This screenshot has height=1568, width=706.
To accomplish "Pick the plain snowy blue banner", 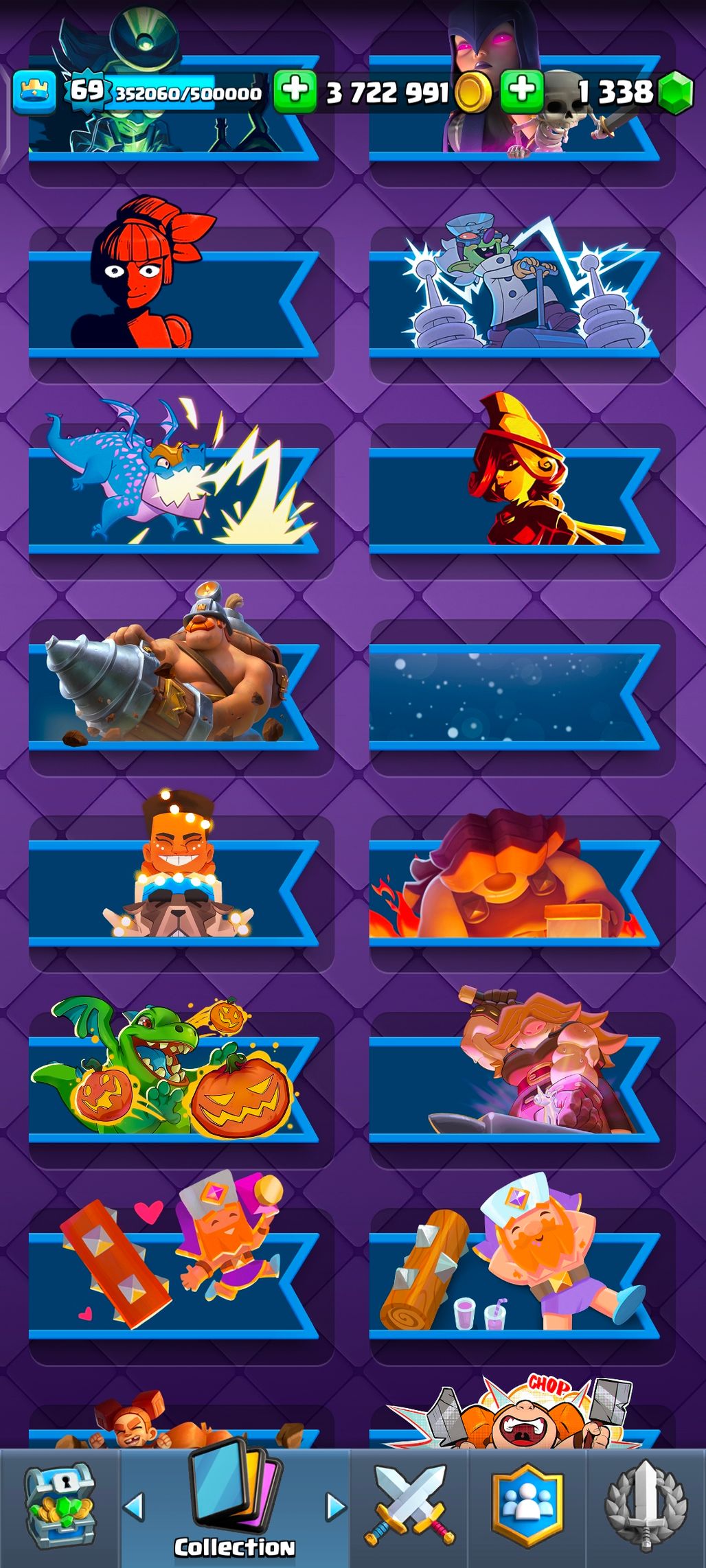I will tap(522, 697).
